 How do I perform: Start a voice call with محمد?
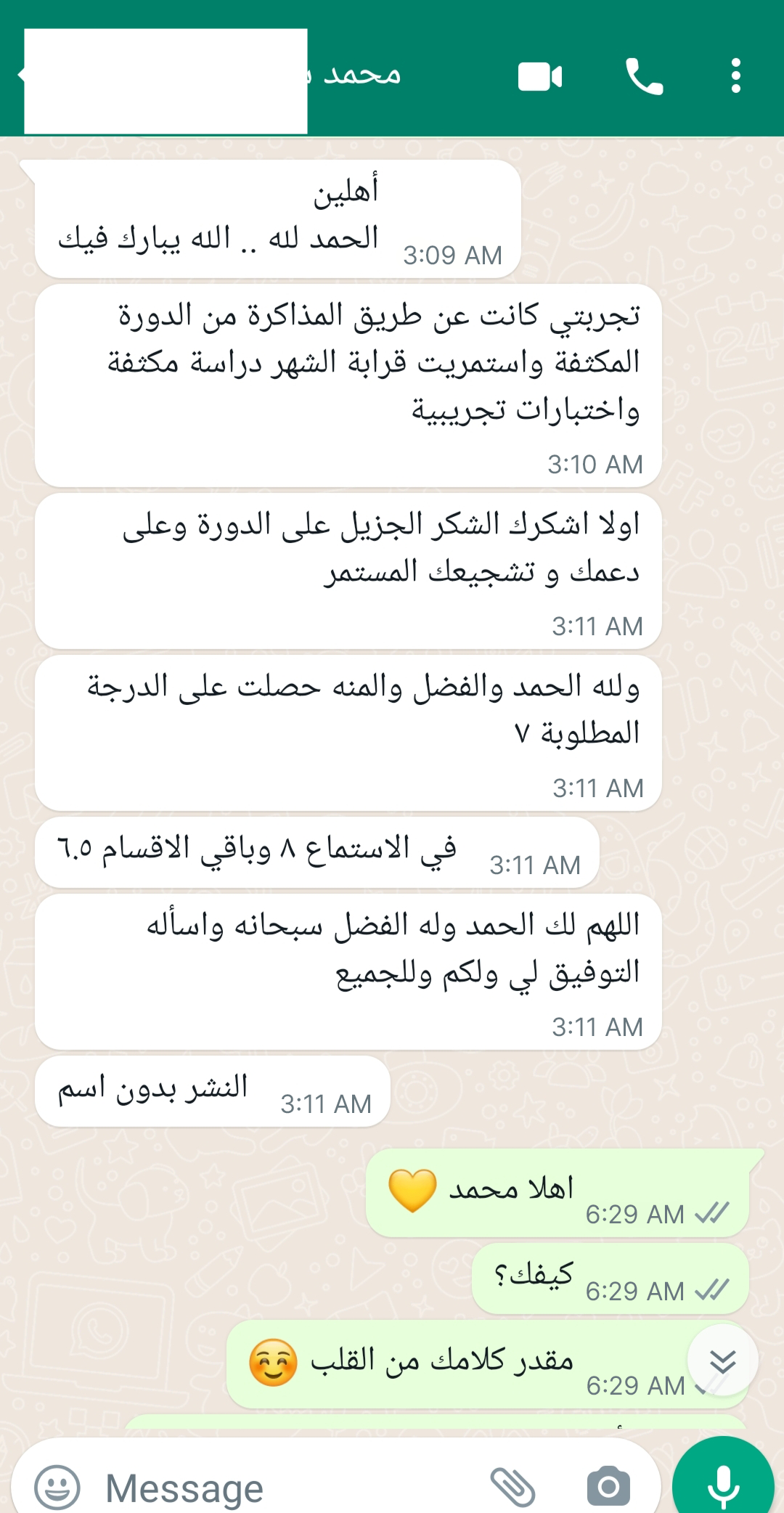click(644, 76)
